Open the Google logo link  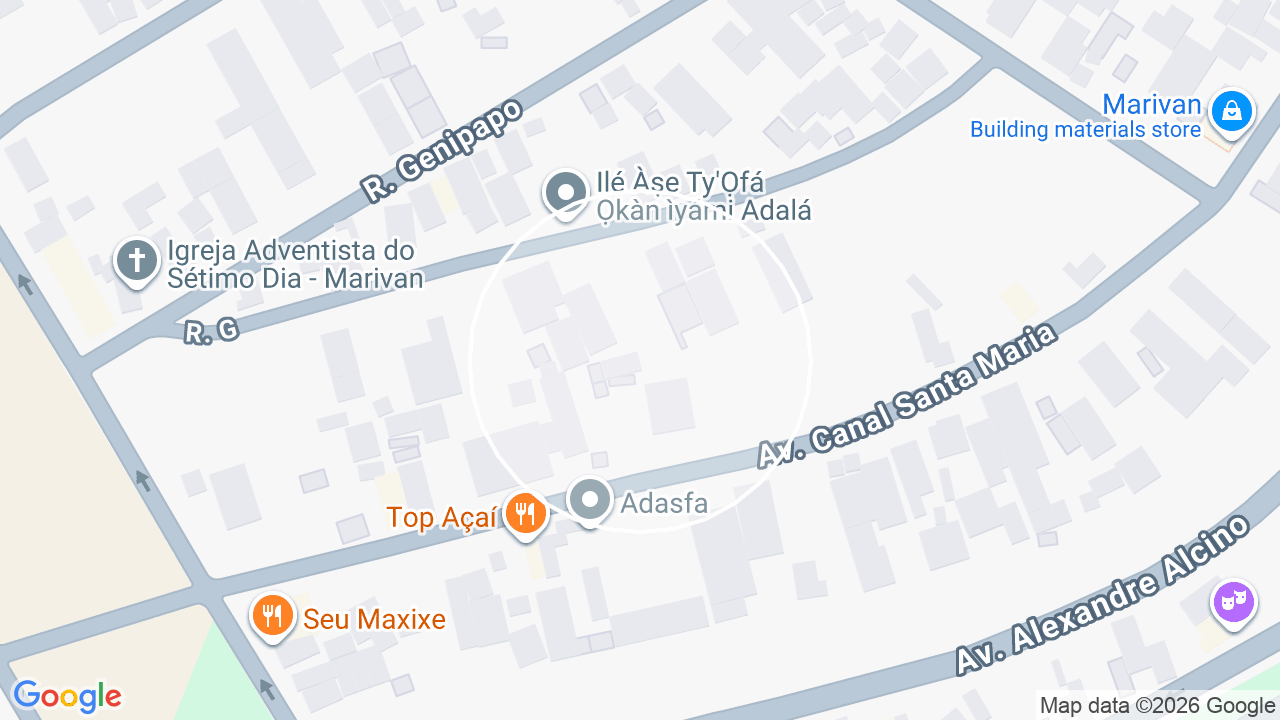coord(67,697)
